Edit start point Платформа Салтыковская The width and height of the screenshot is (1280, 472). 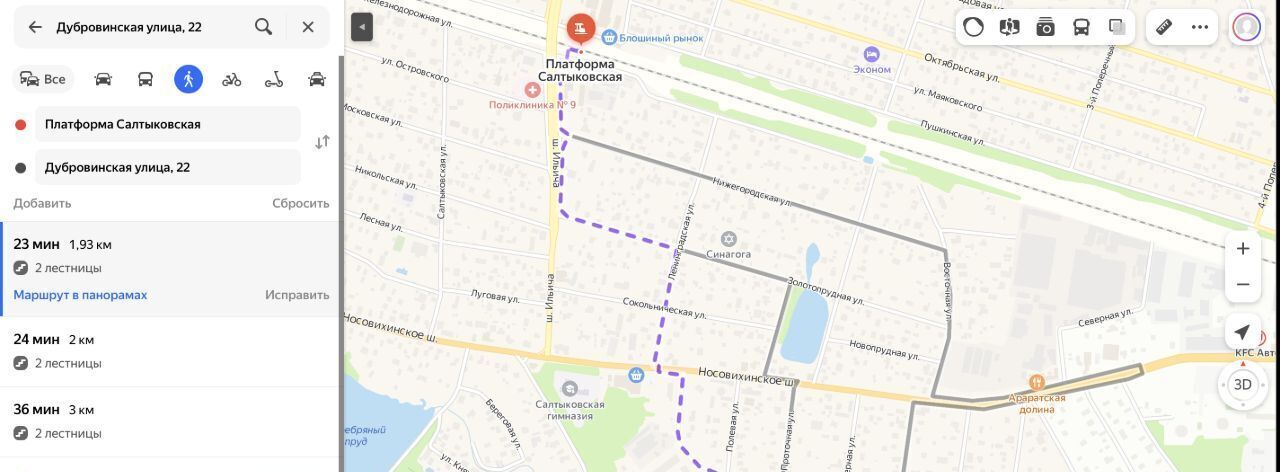(167, 124)
